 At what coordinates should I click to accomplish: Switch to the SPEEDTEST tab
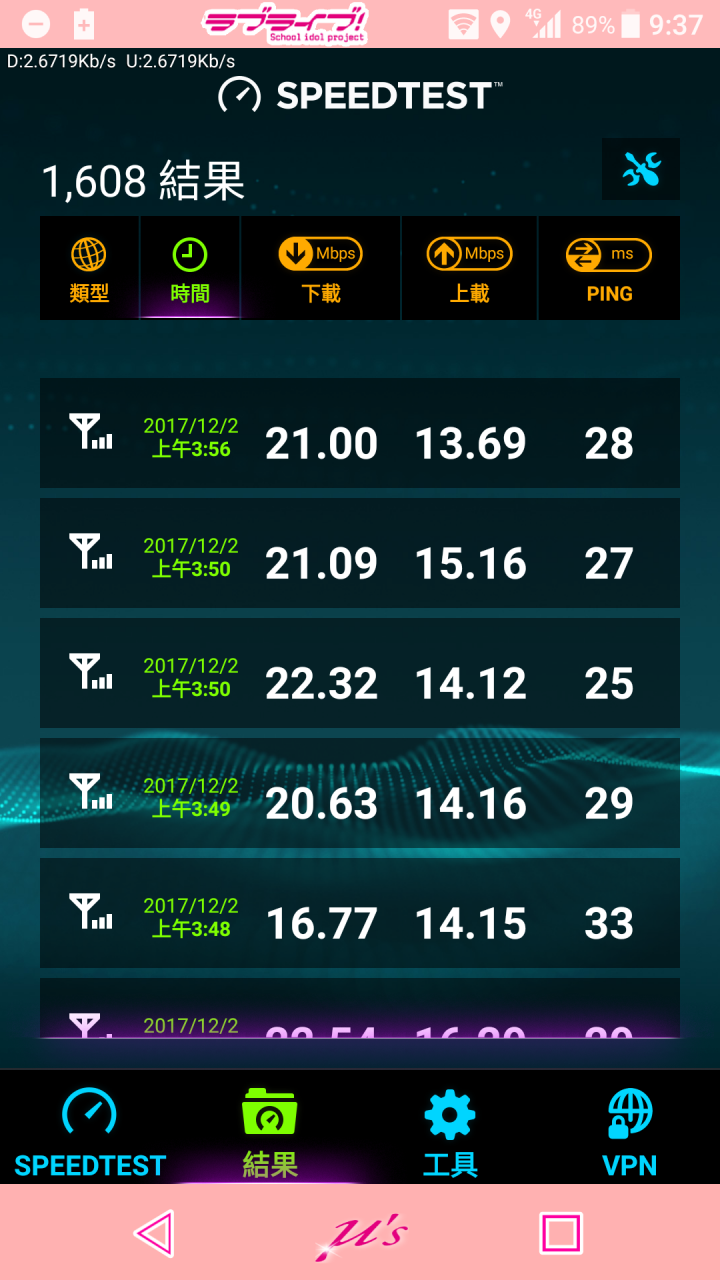(x=90, y=1131)
